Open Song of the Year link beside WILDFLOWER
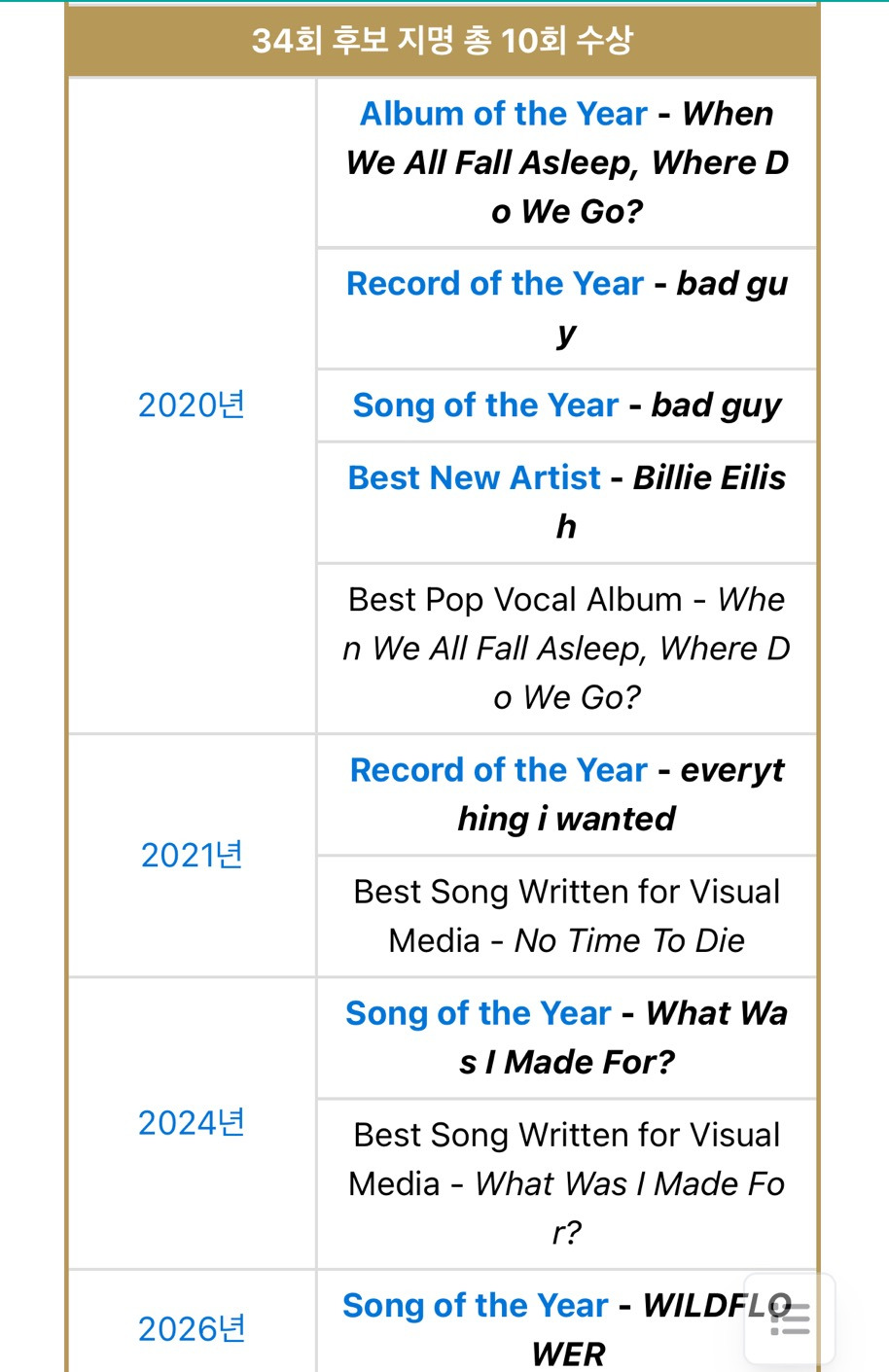This screenshot has width=889, height=1372. [475, 1305]
